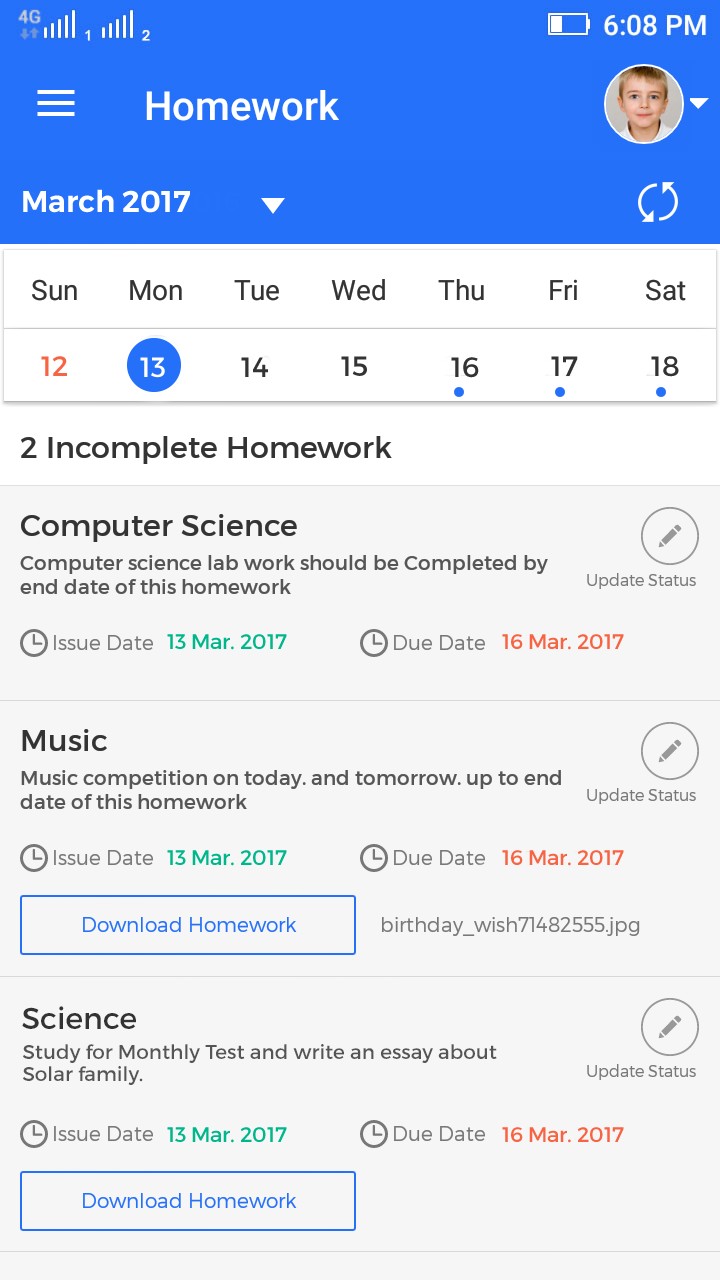720x1280 pixels.
Task: Download the Music homework file
Action: pos(188,925)
